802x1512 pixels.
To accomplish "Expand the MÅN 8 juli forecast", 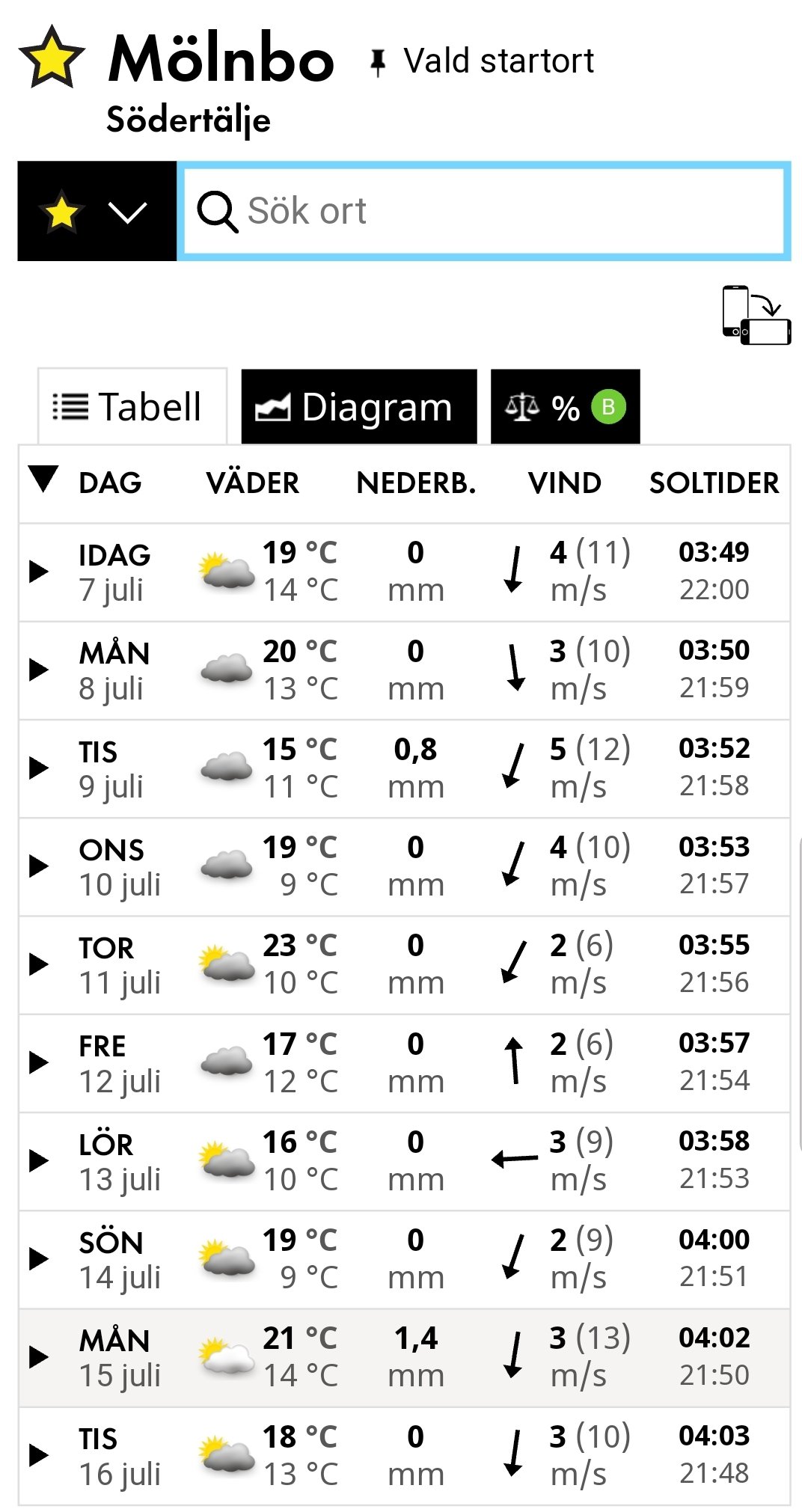I will 404,670.
